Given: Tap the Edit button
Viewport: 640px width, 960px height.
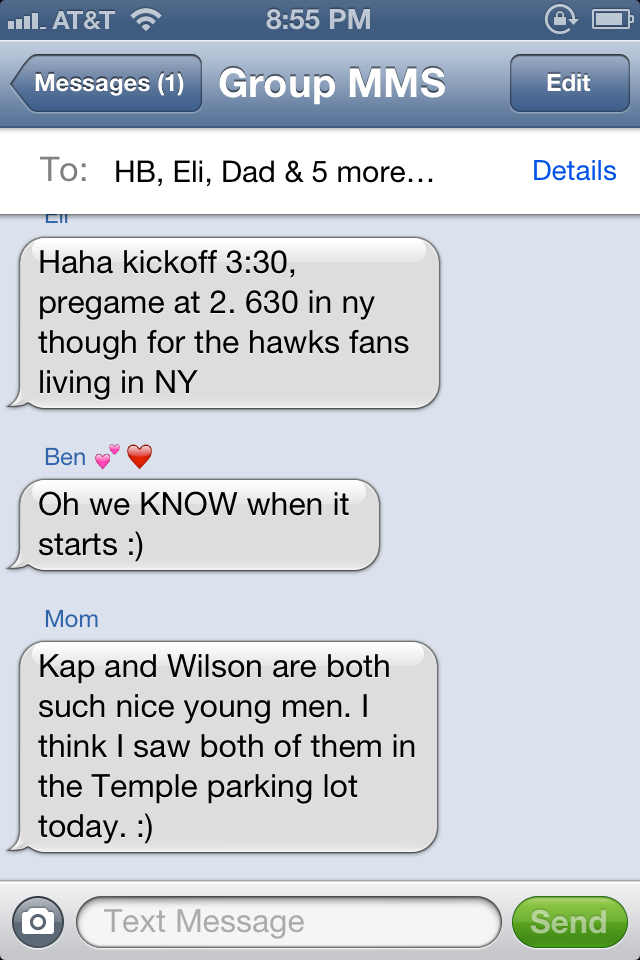Looking at the screenshot, I should [568, 83].
